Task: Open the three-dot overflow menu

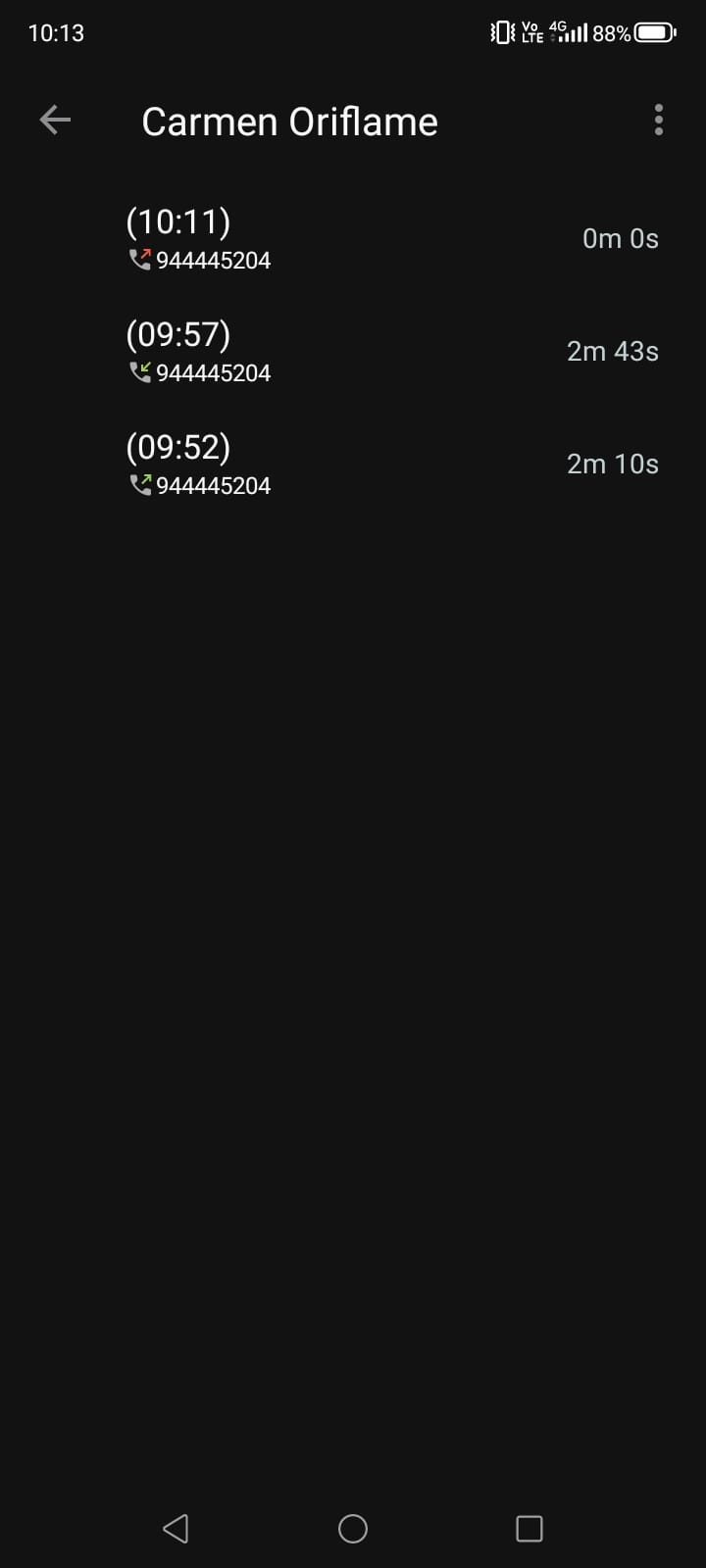Action: [x=658, y=121]
